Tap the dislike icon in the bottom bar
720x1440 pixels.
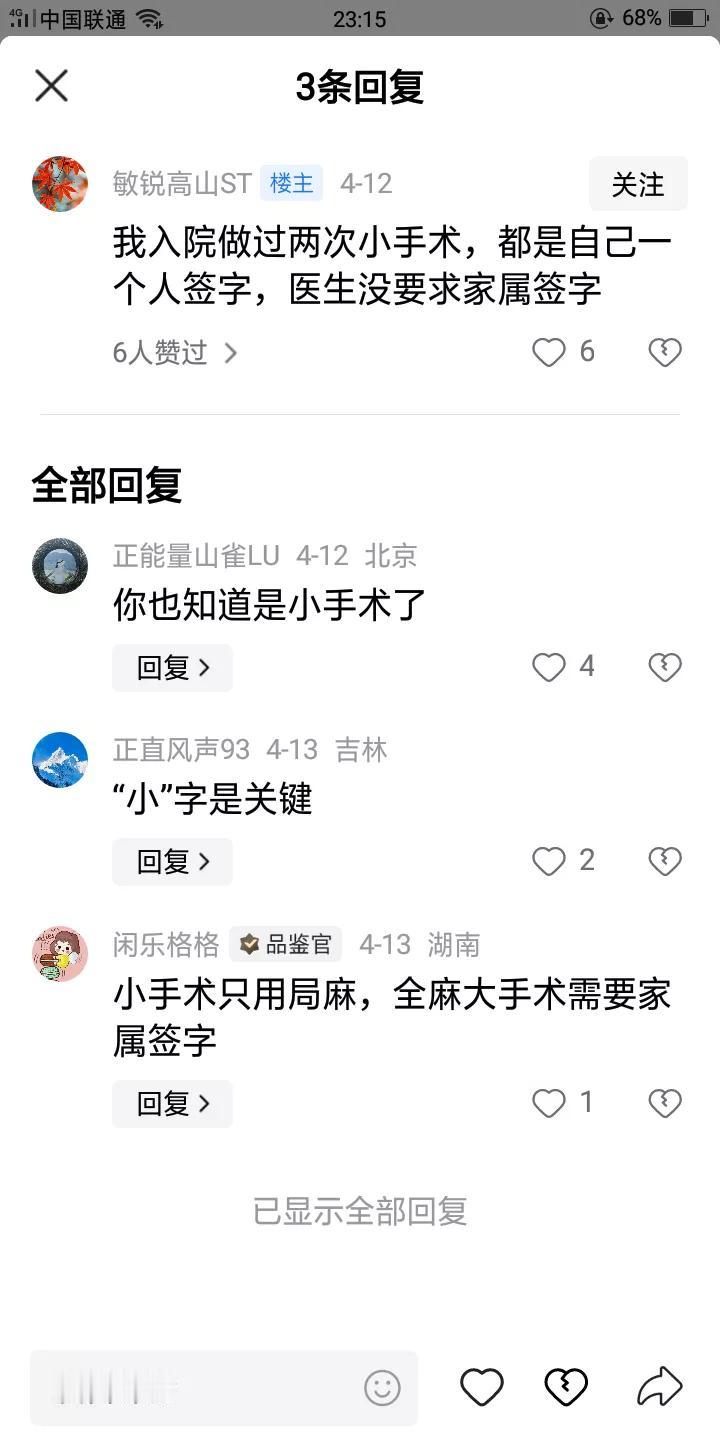[566, 1387]
